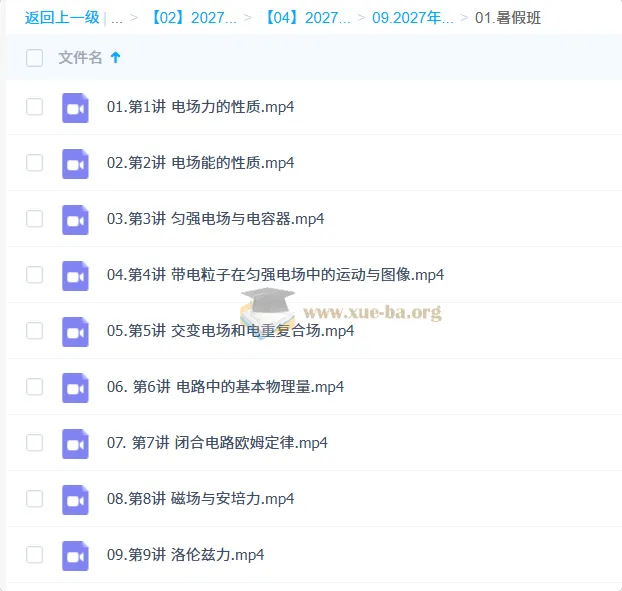The width and height of the screenshot is (622, 591).
Task: Mark checkbox next to 09.第9讲 洛伦兹力.mp4
Action: (35, 555)
